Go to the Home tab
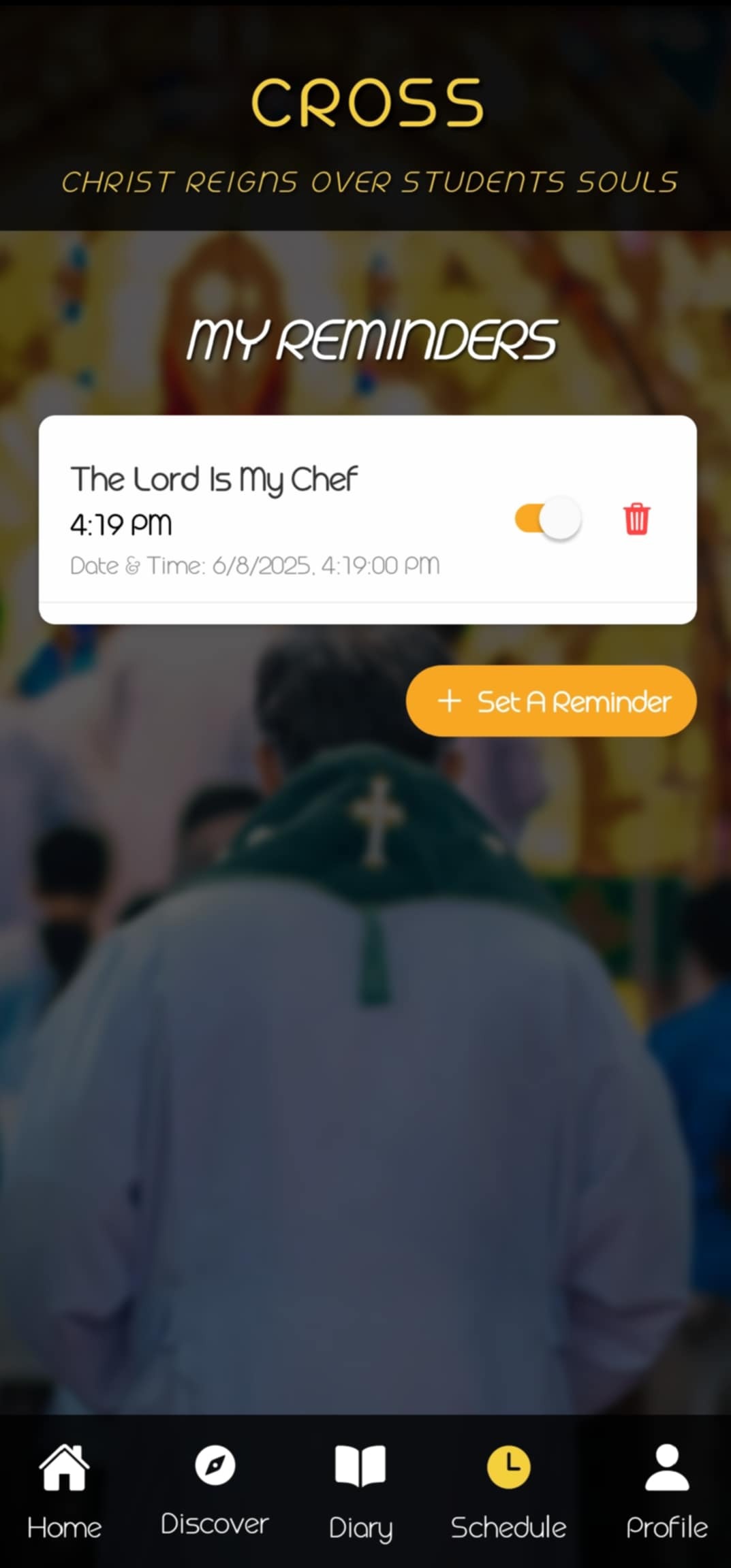 coord(65,1491)
